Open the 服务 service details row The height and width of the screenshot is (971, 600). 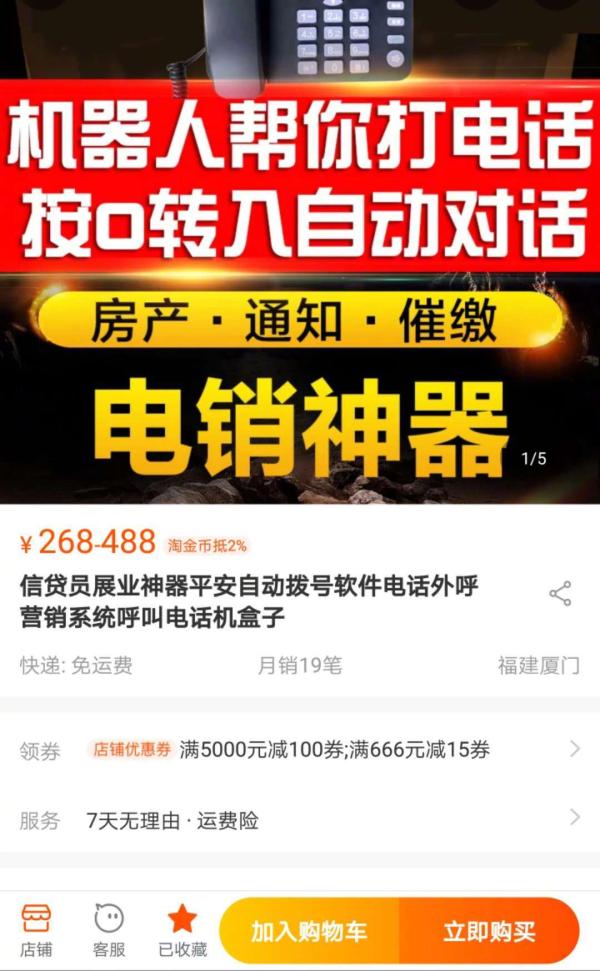(x=300, y=820)
